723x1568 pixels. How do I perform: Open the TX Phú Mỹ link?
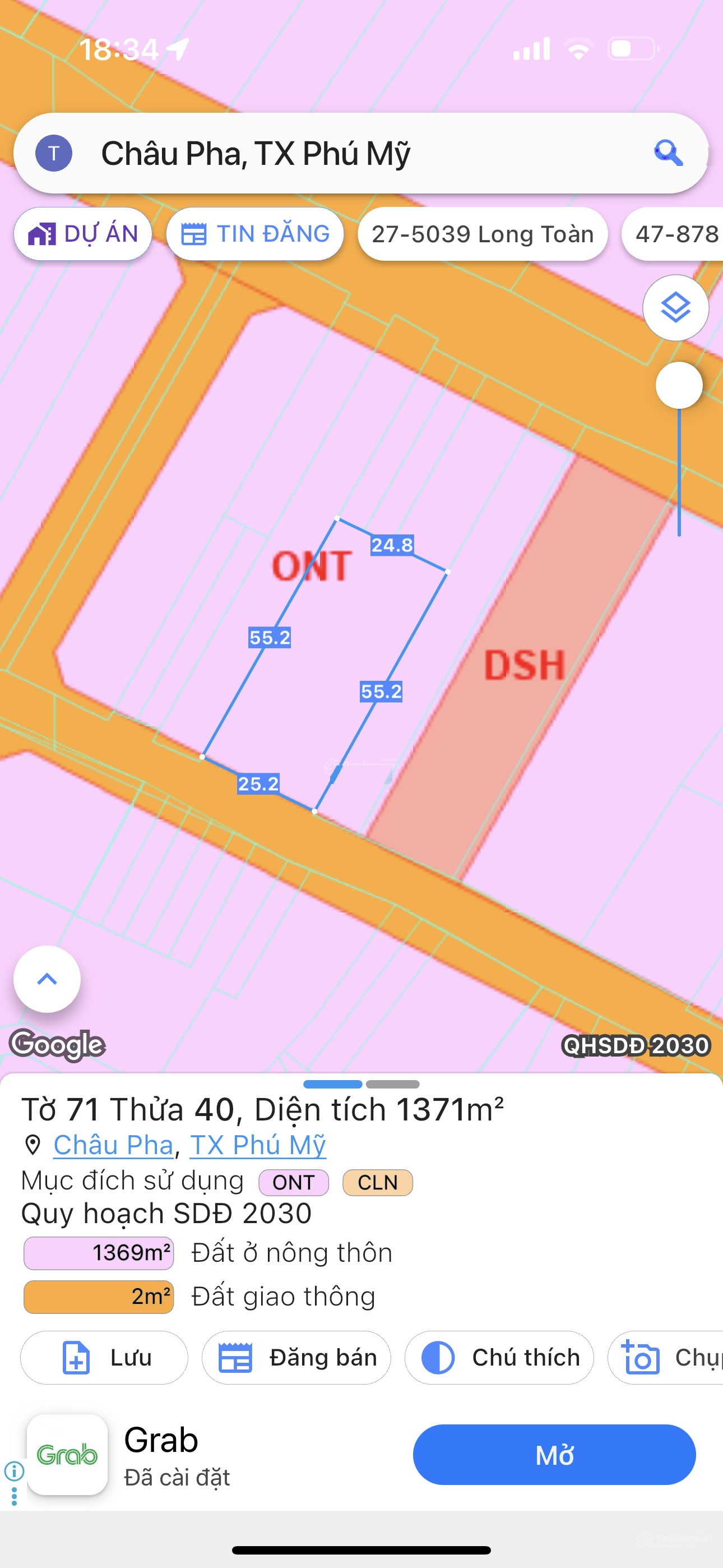pos(258,1145)
